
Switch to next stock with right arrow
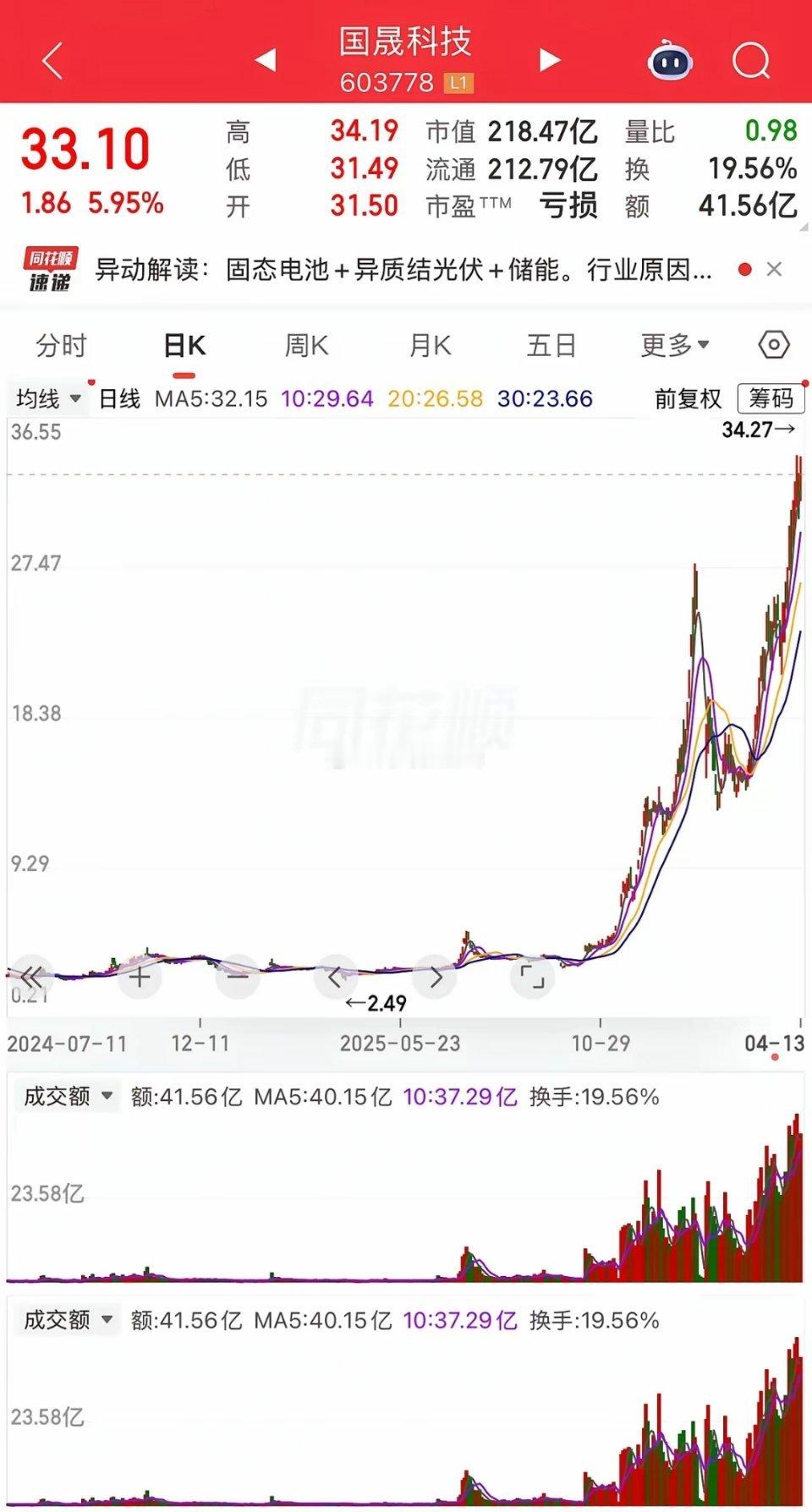548,59
